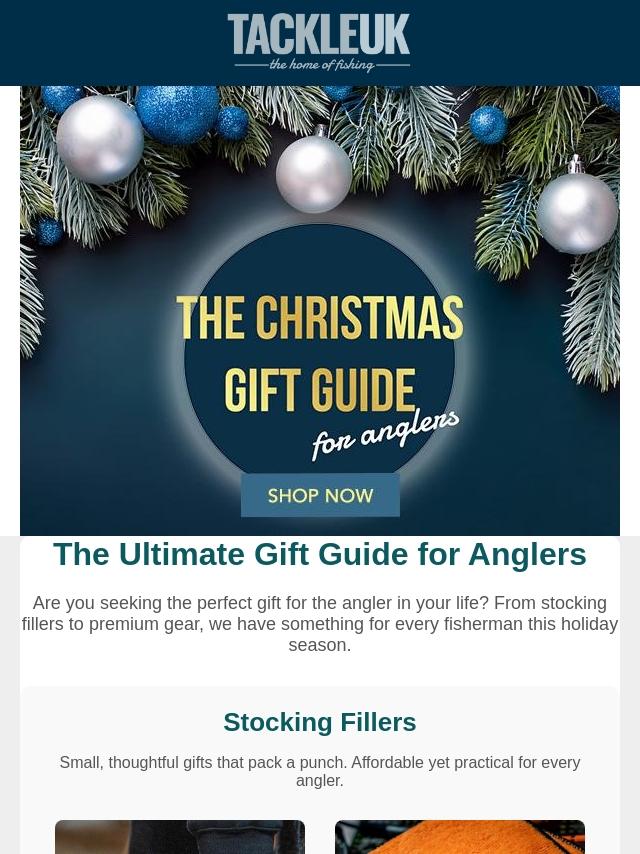The image size is (640, 854).
Task: Tap Shop Now on the Christmas gift guide banner
Action: 320,495
